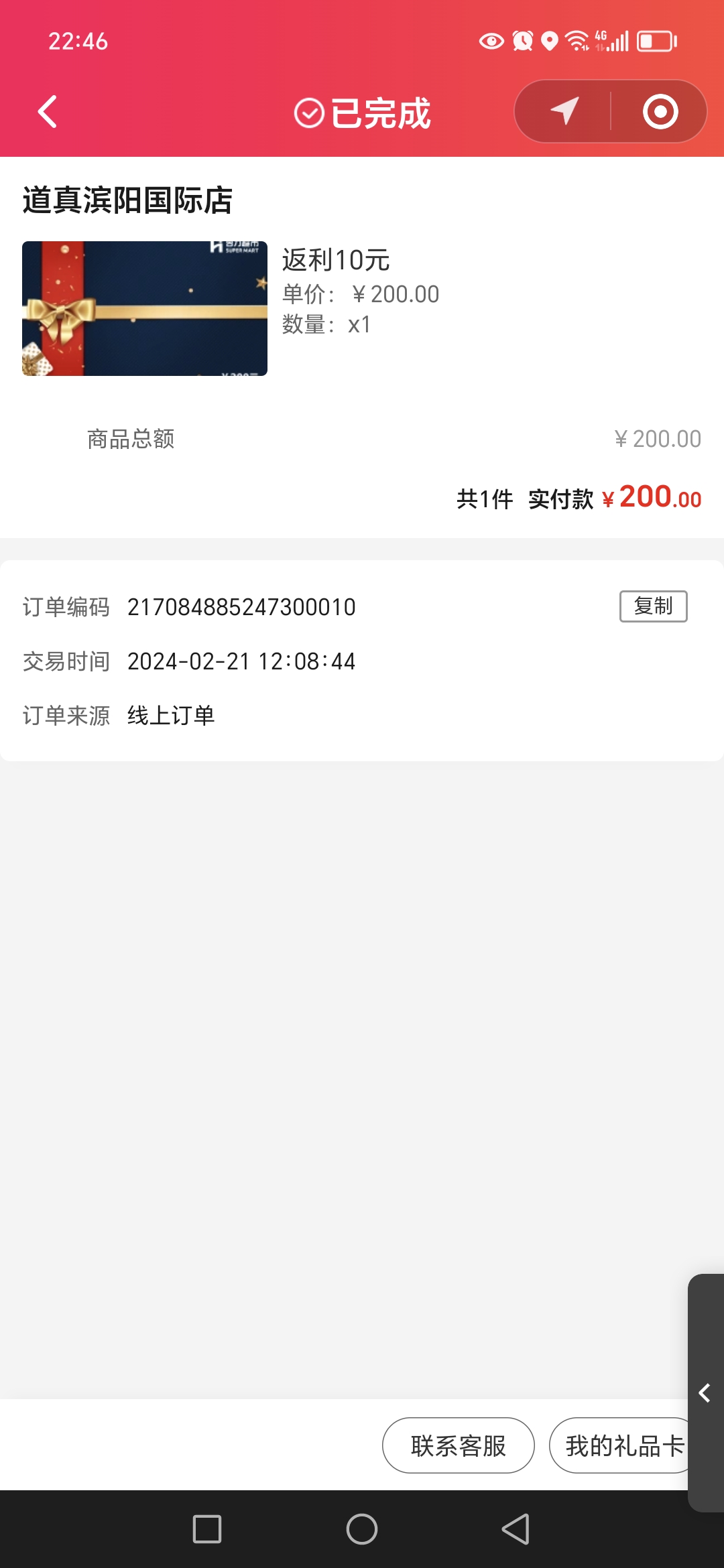Go to the system home screen
This screenshot has height=1568, width=724.
click(x=362, y=1529)
